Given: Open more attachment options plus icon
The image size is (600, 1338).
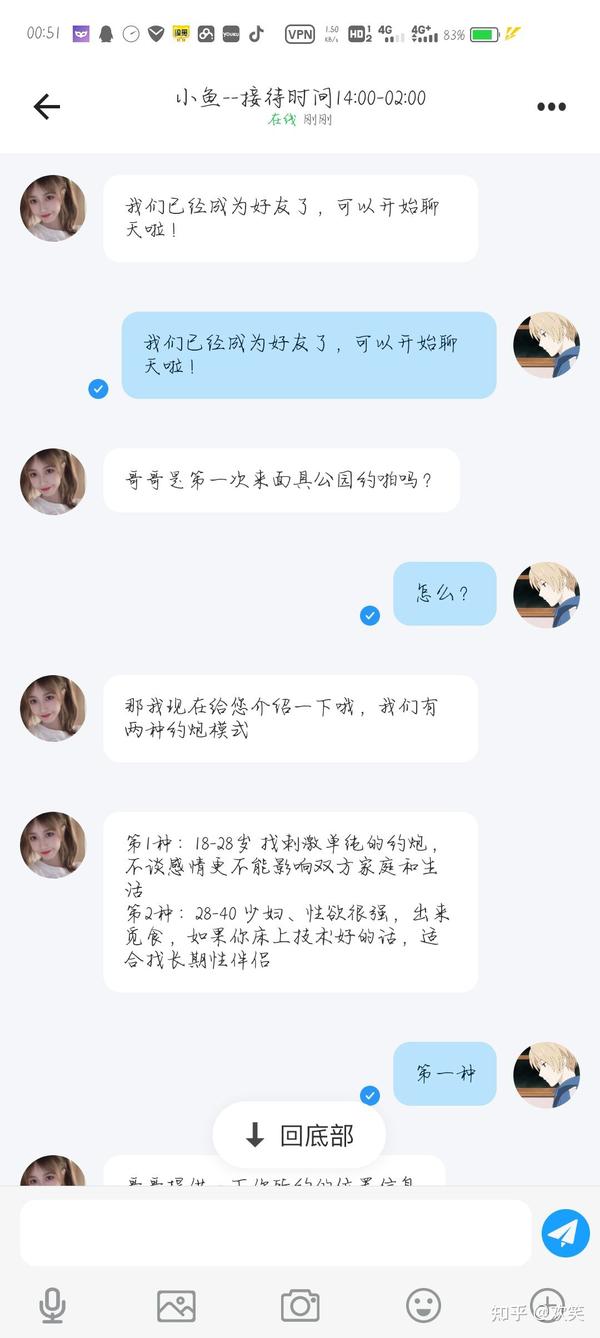Looking at the screenshot, I should pos(547,1305).
